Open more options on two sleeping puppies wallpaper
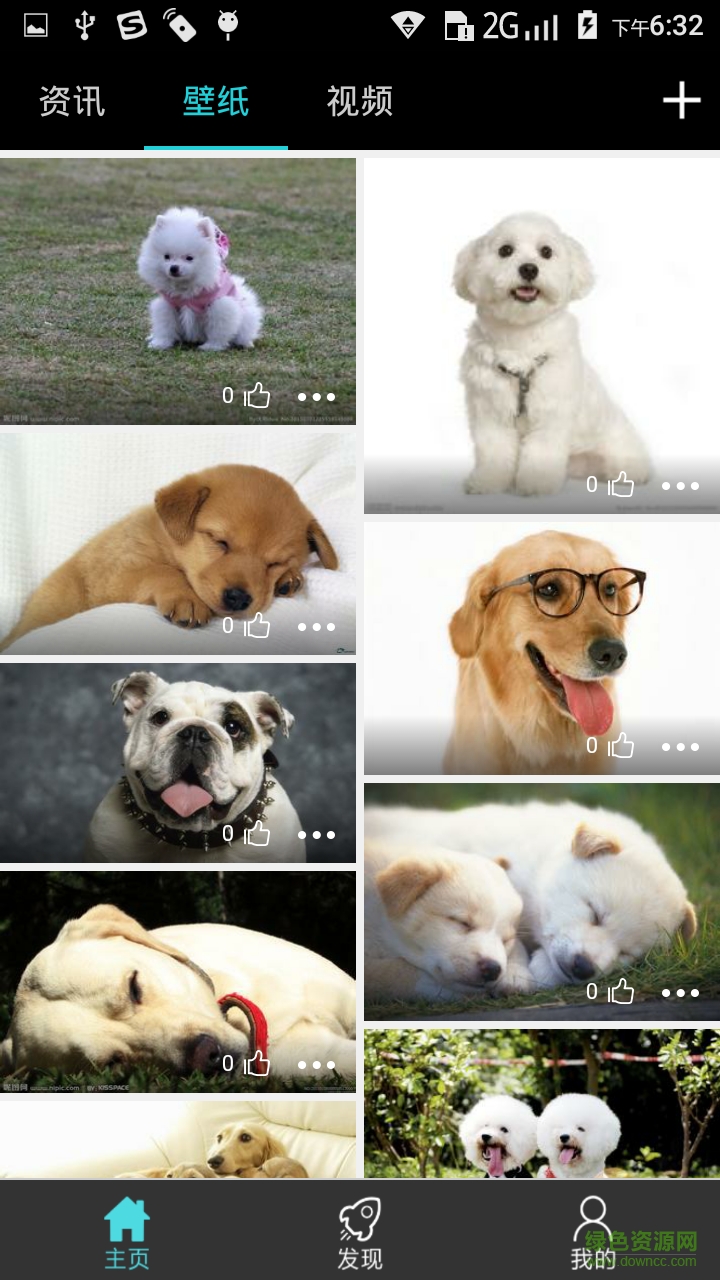The width and height of the screenshot is (720, 1280). 680,993
